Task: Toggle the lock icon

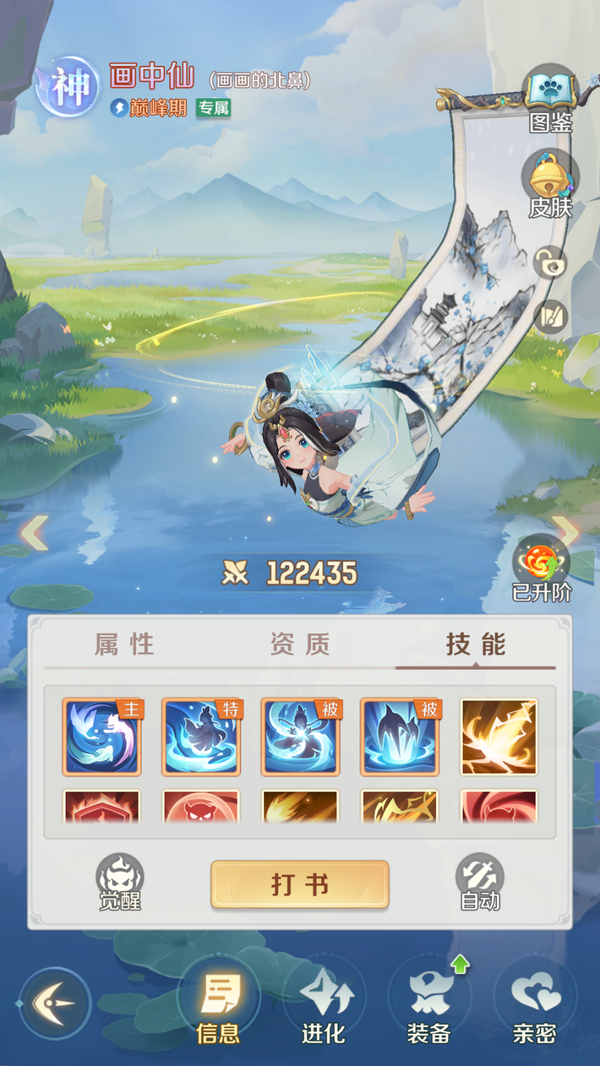Action: (550, 264)
